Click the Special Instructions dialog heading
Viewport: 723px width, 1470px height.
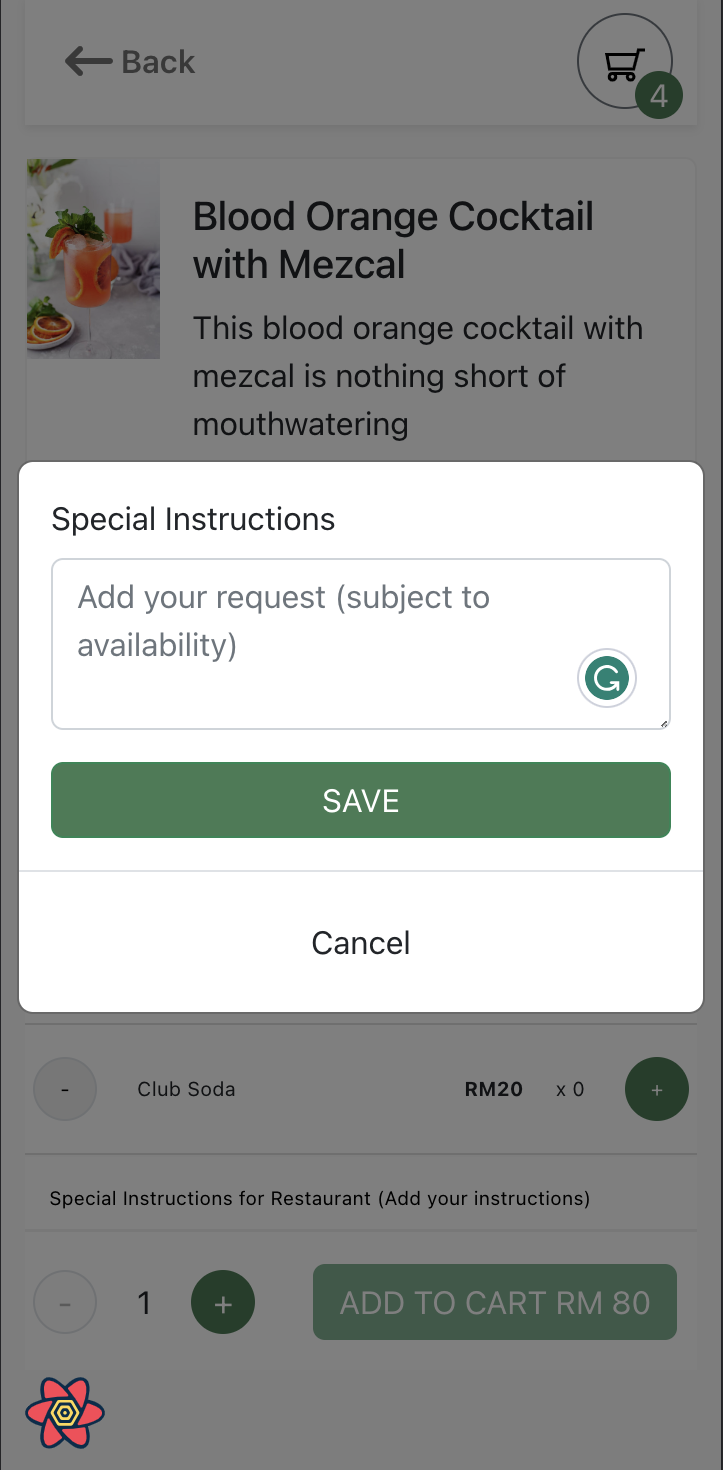pyautogui.click(x=193, y=519)
